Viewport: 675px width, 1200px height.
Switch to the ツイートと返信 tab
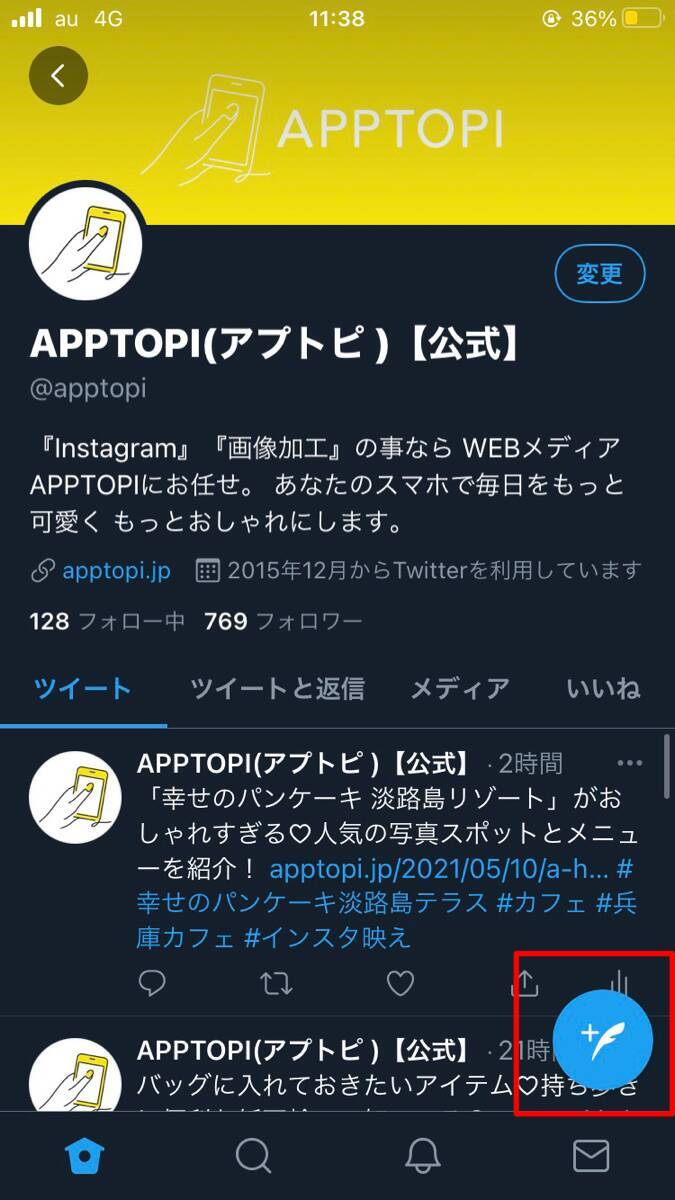click(277, 689)
